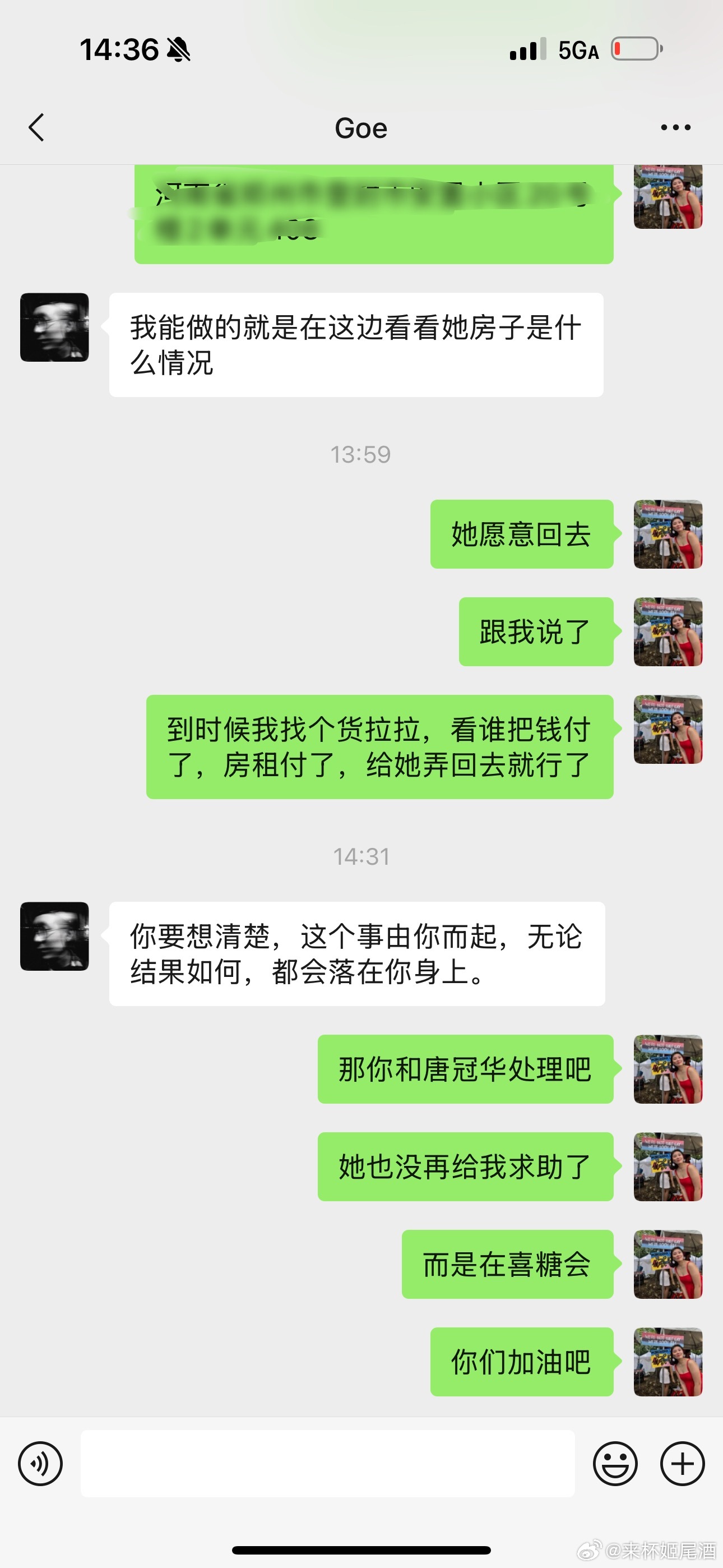
Task: Open Goe's avatar beside the 14:31 message
Action: (x=55, y=936)
